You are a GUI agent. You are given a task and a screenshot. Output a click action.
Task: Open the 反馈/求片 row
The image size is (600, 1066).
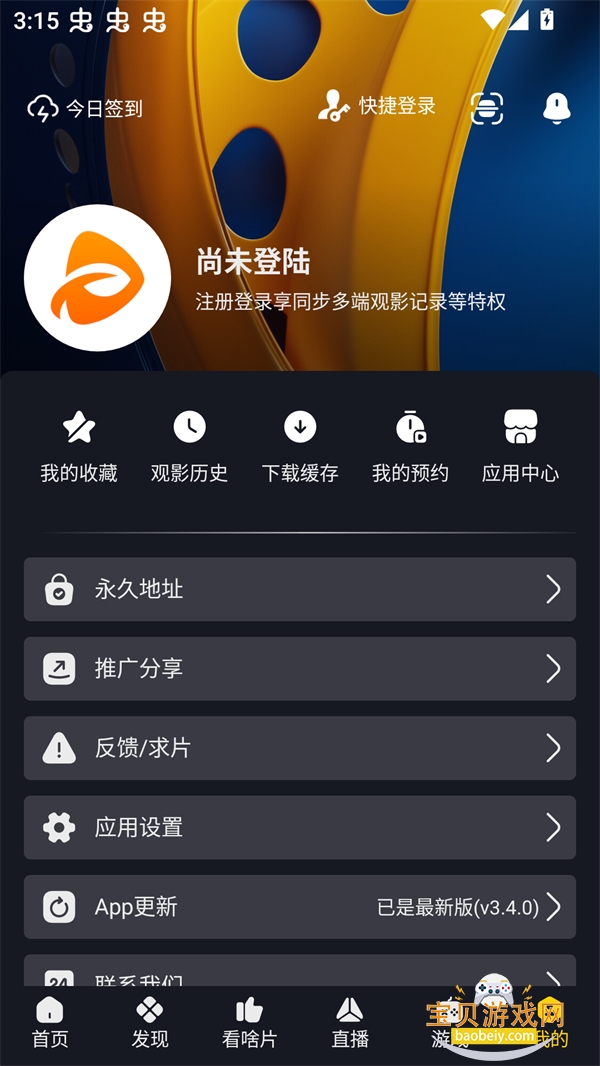(x=300, y=748)
